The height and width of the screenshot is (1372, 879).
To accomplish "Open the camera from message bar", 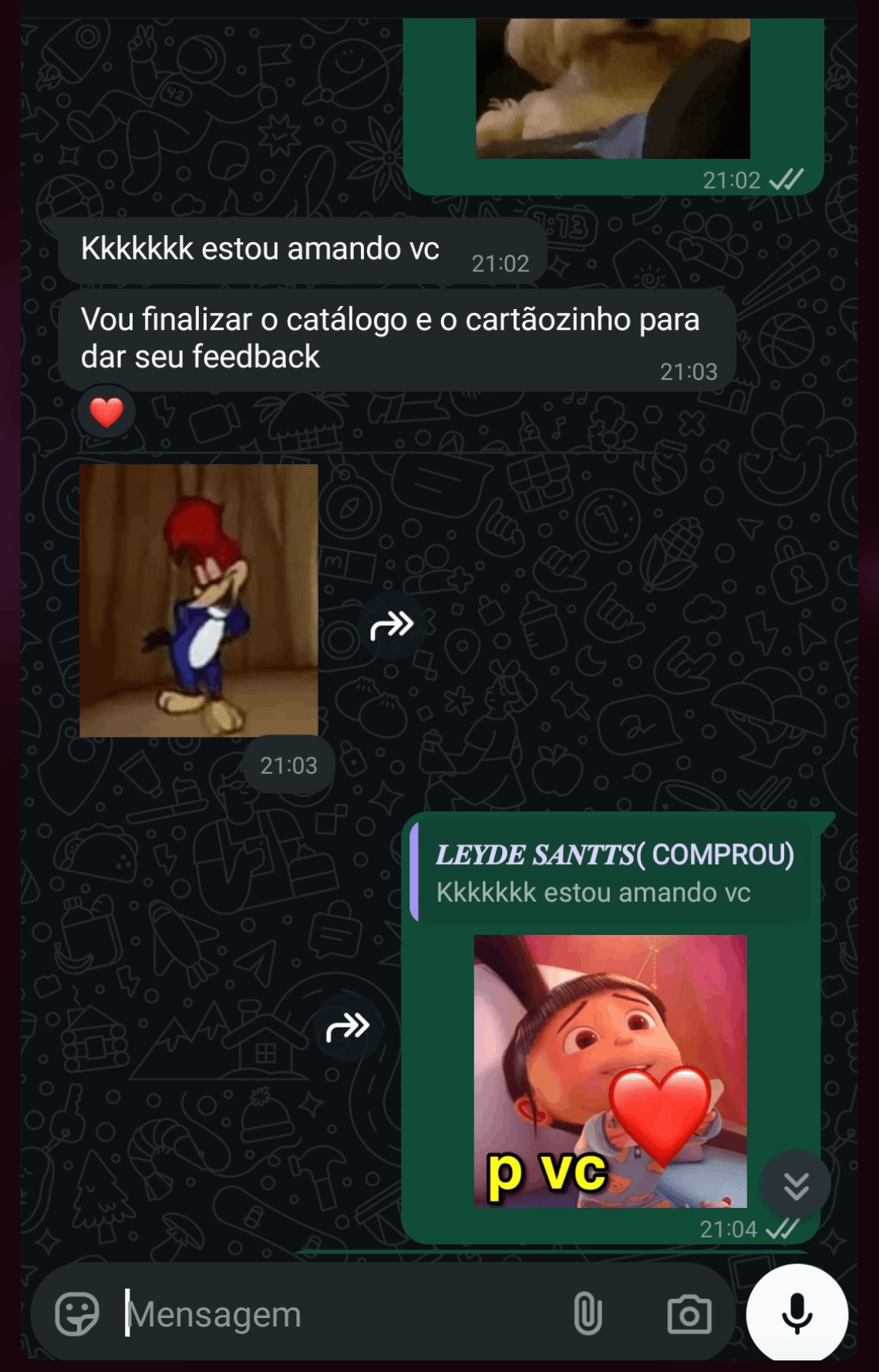I will tap(689, 1314).
